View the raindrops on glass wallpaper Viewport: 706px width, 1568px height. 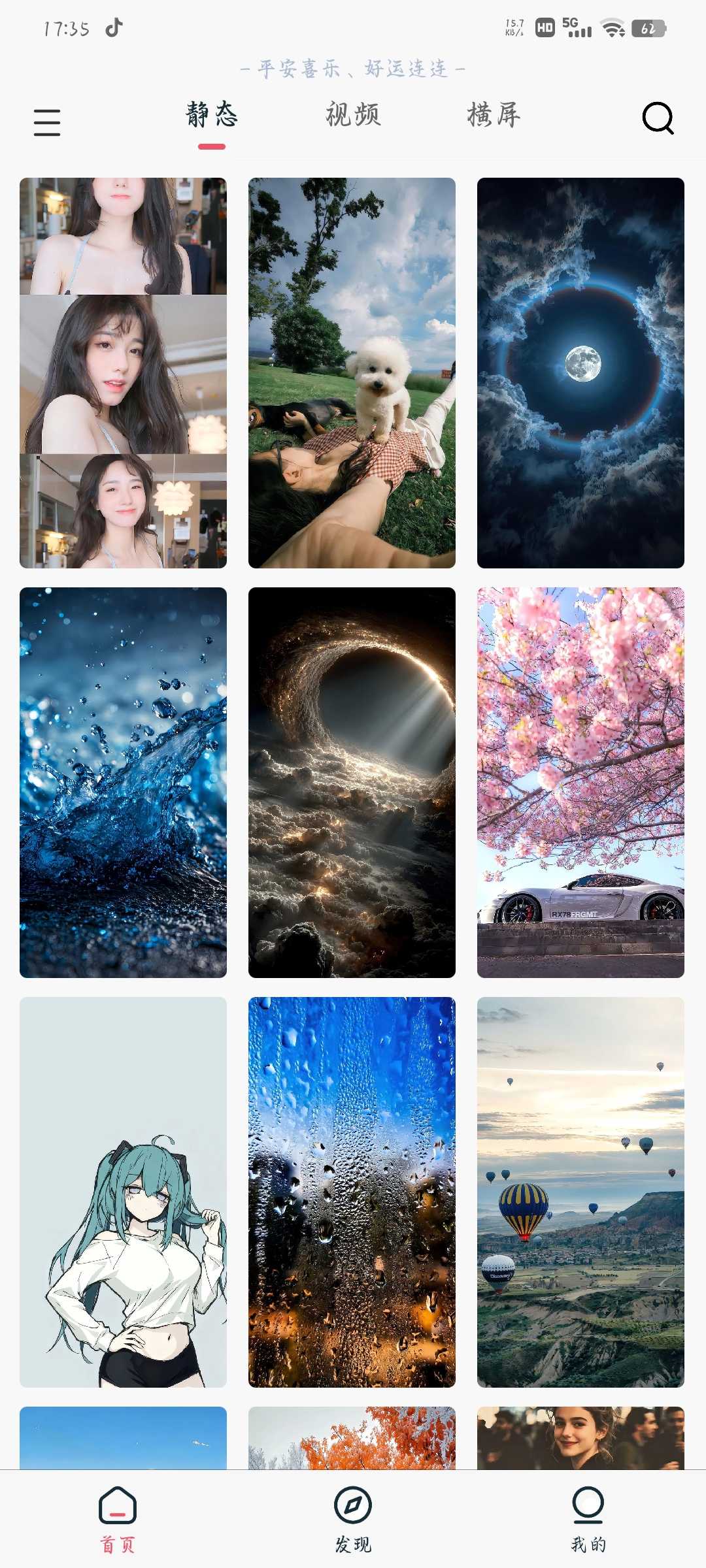(352, 1192)
